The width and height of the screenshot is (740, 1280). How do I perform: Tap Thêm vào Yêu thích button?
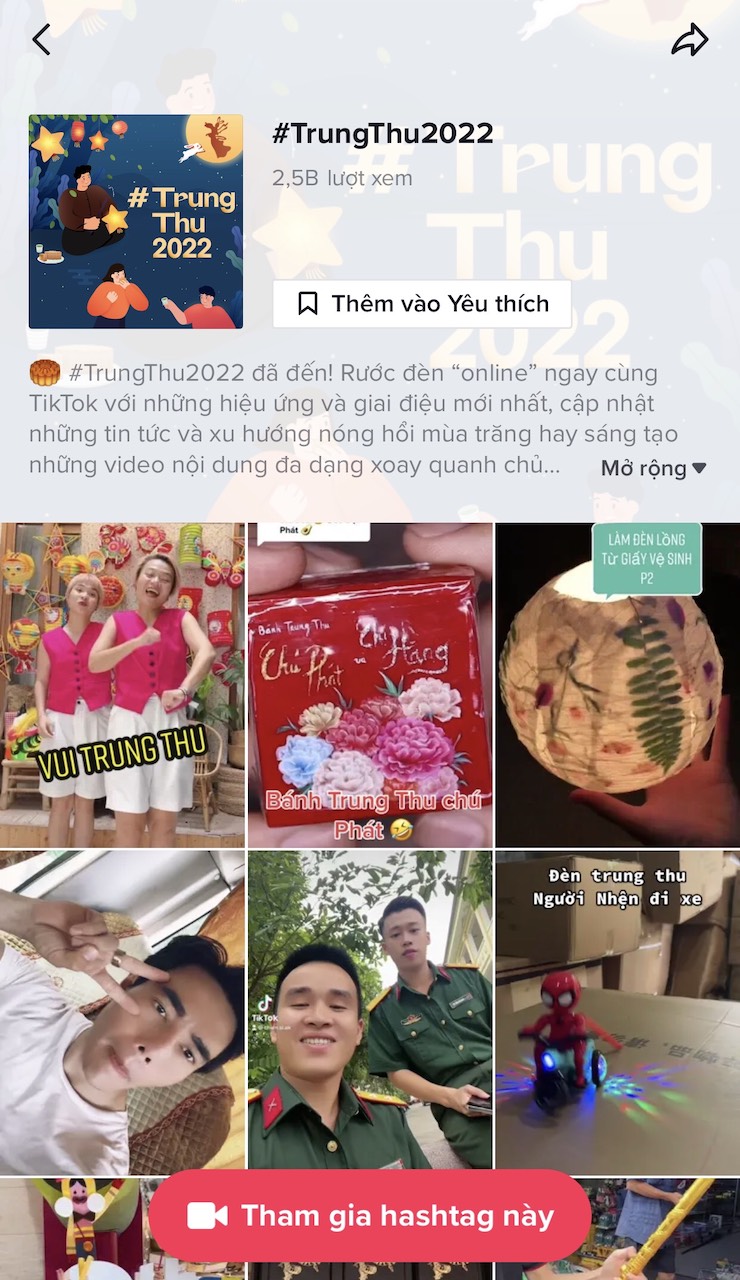pyautogui.click(x=422, y=304)
